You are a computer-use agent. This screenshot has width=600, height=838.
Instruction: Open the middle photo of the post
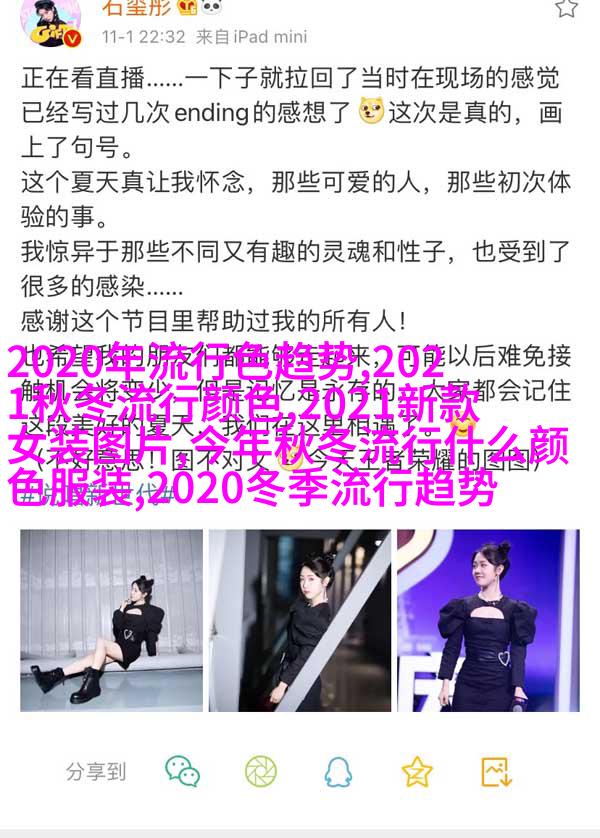click(x=299, y=619)
